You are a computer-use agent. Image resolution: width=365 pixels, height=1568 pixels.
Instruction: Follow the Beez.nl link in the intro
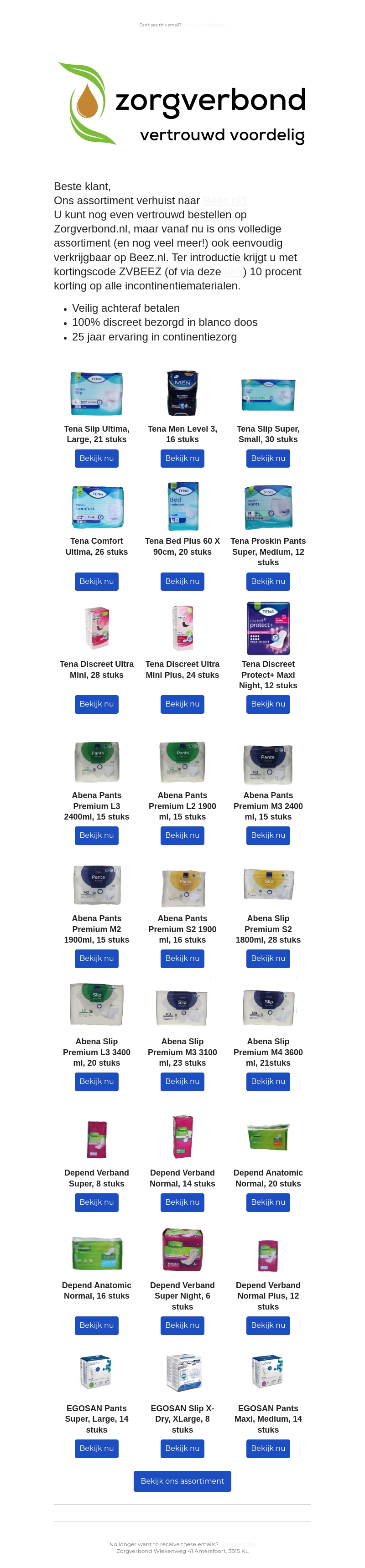point(224,201)
